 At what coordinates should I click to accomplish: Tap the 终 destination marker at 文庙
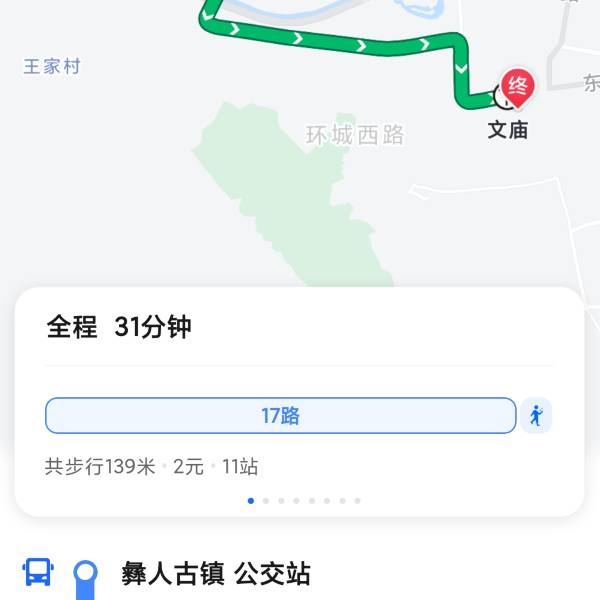tap(517, 86)
